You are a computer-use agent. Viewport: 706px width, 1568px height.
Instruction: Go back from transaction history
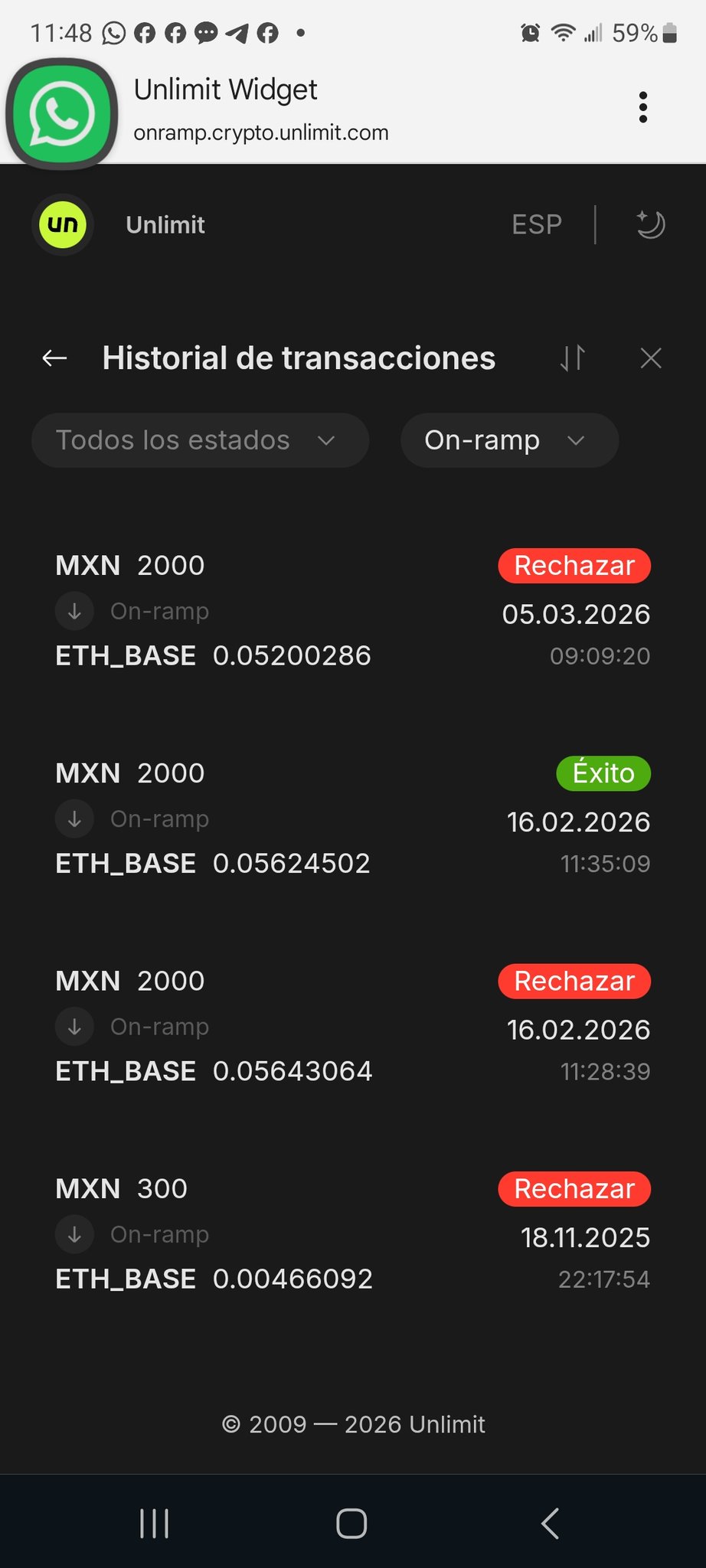[54, 358]
